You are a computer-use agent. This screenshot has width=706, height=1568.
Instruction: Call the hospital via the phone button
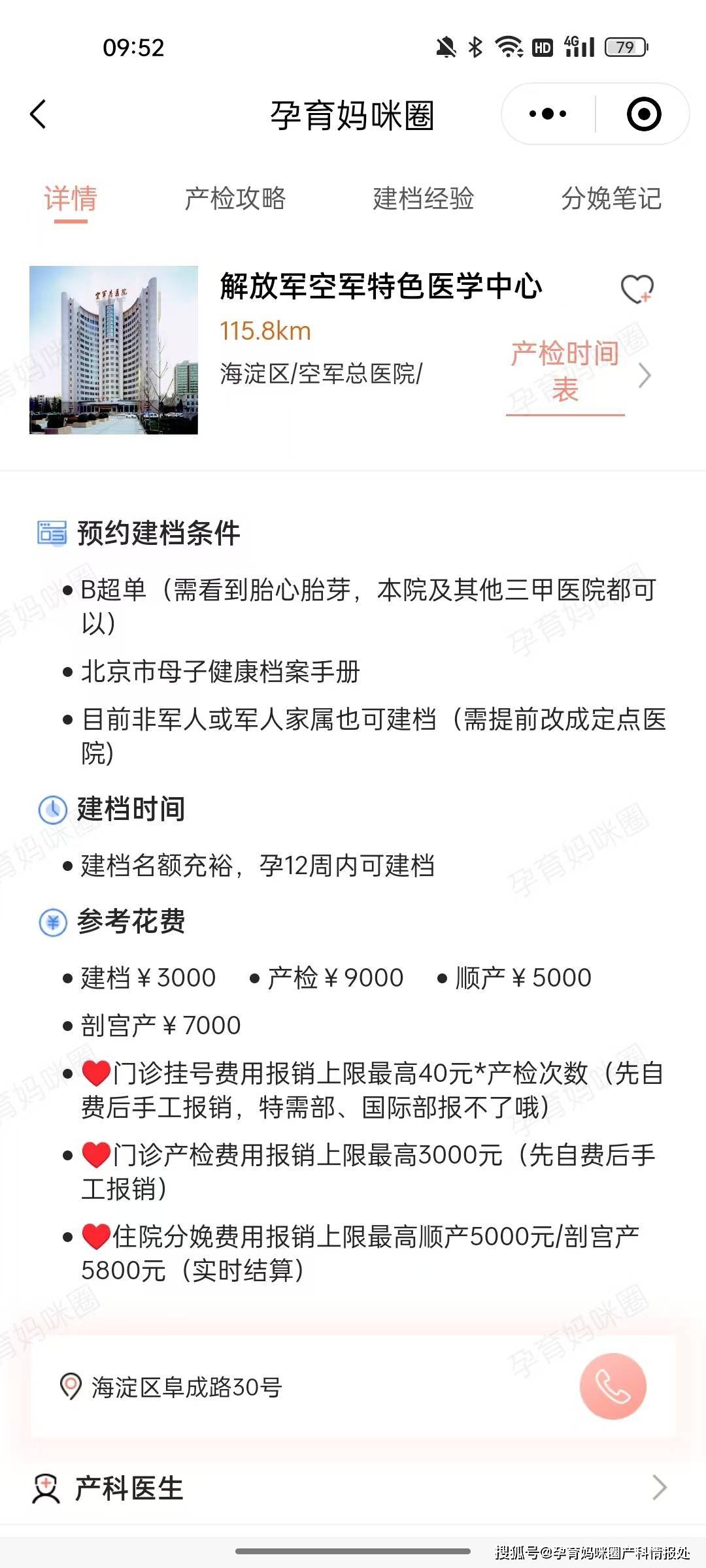[x=613, y=1386]
